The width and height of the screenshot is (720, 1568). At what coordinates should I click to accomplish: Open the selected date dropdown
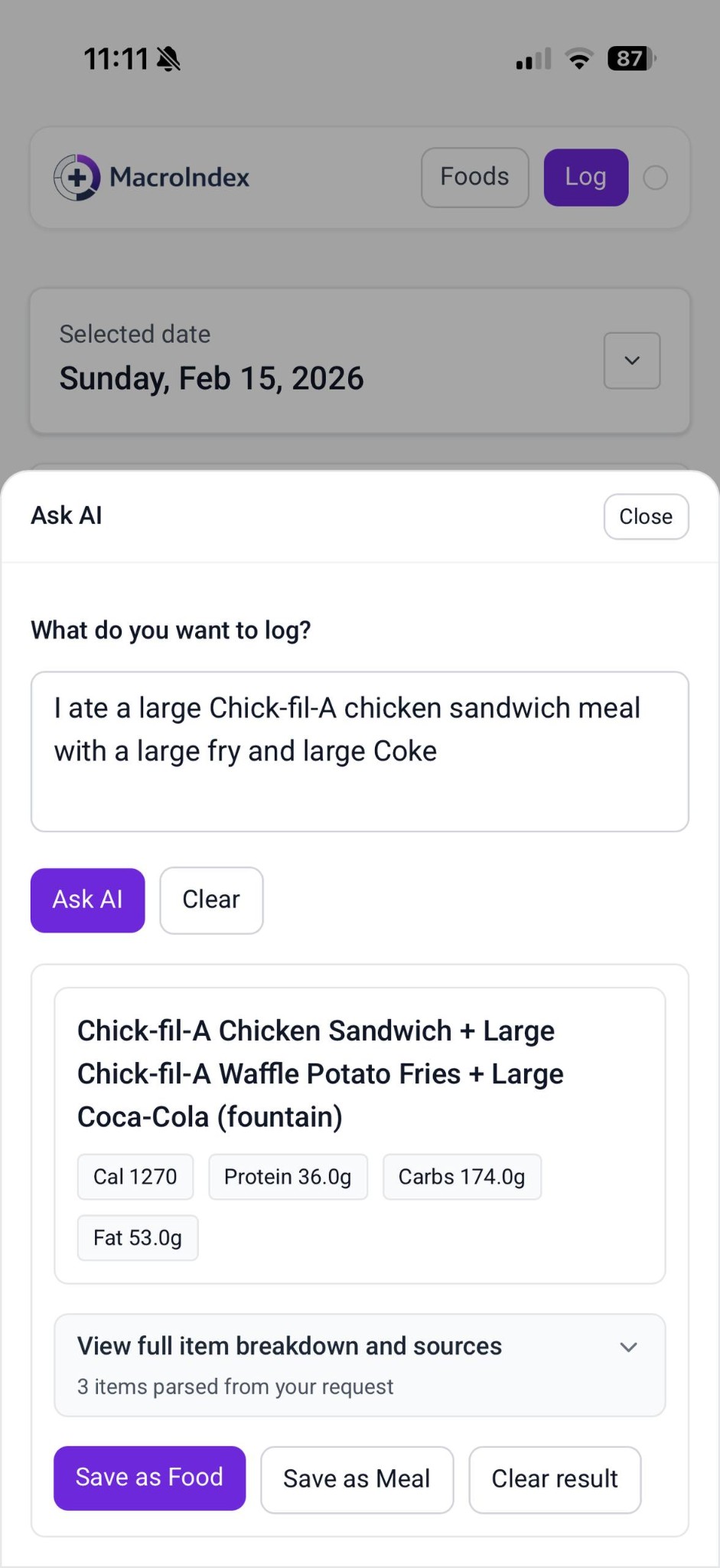pyautogui.click(x=631, y=360)
